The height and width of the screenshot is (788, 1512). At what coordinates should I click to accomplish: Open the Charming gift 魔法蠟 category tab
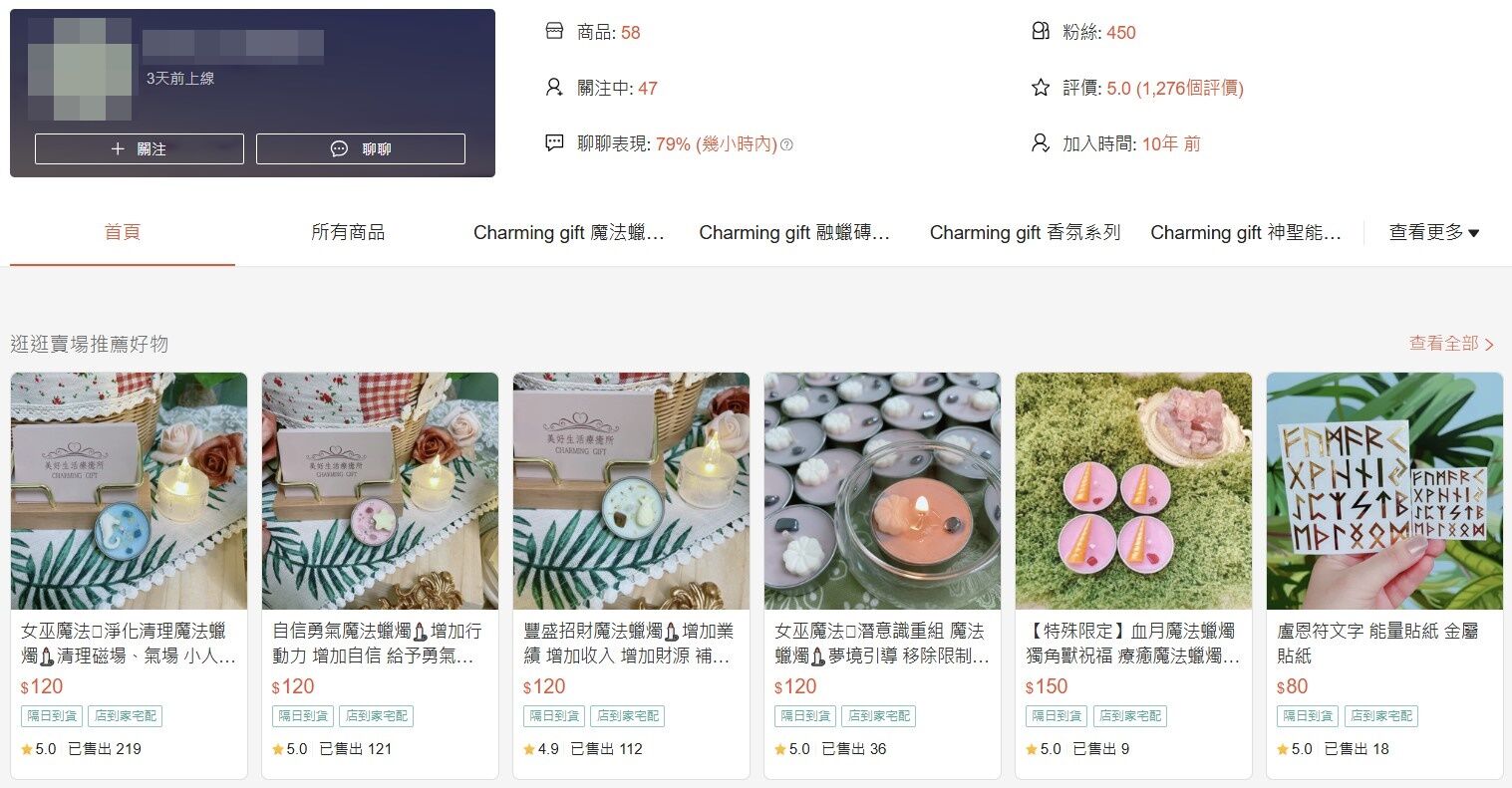[x=568, y=232]
